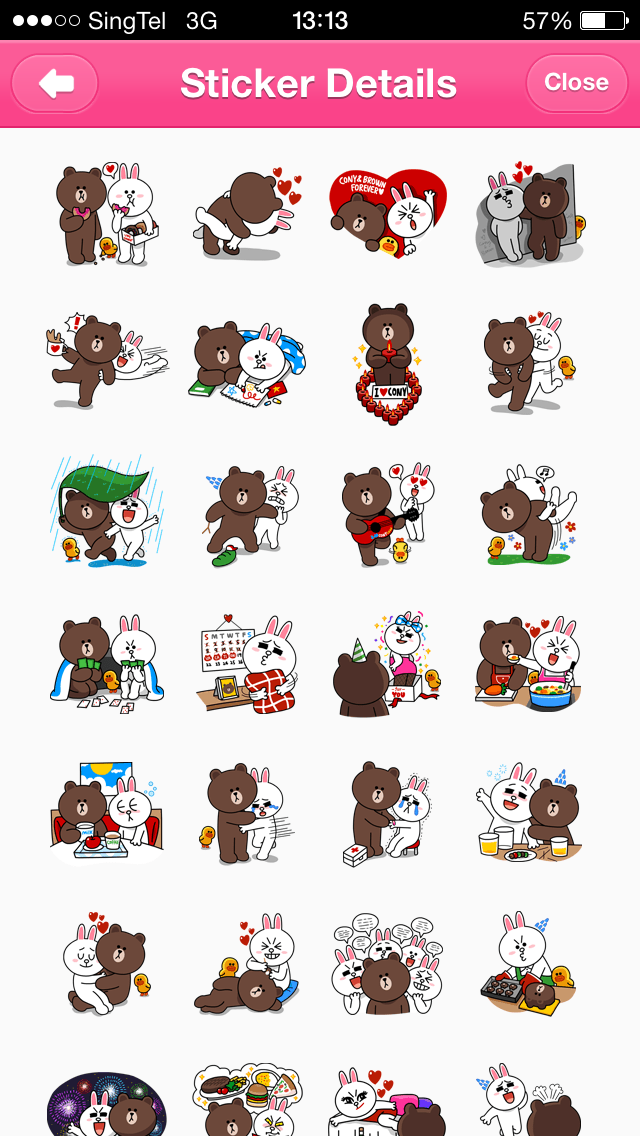Preview the calendar sticker with Cony

point(247,664)
